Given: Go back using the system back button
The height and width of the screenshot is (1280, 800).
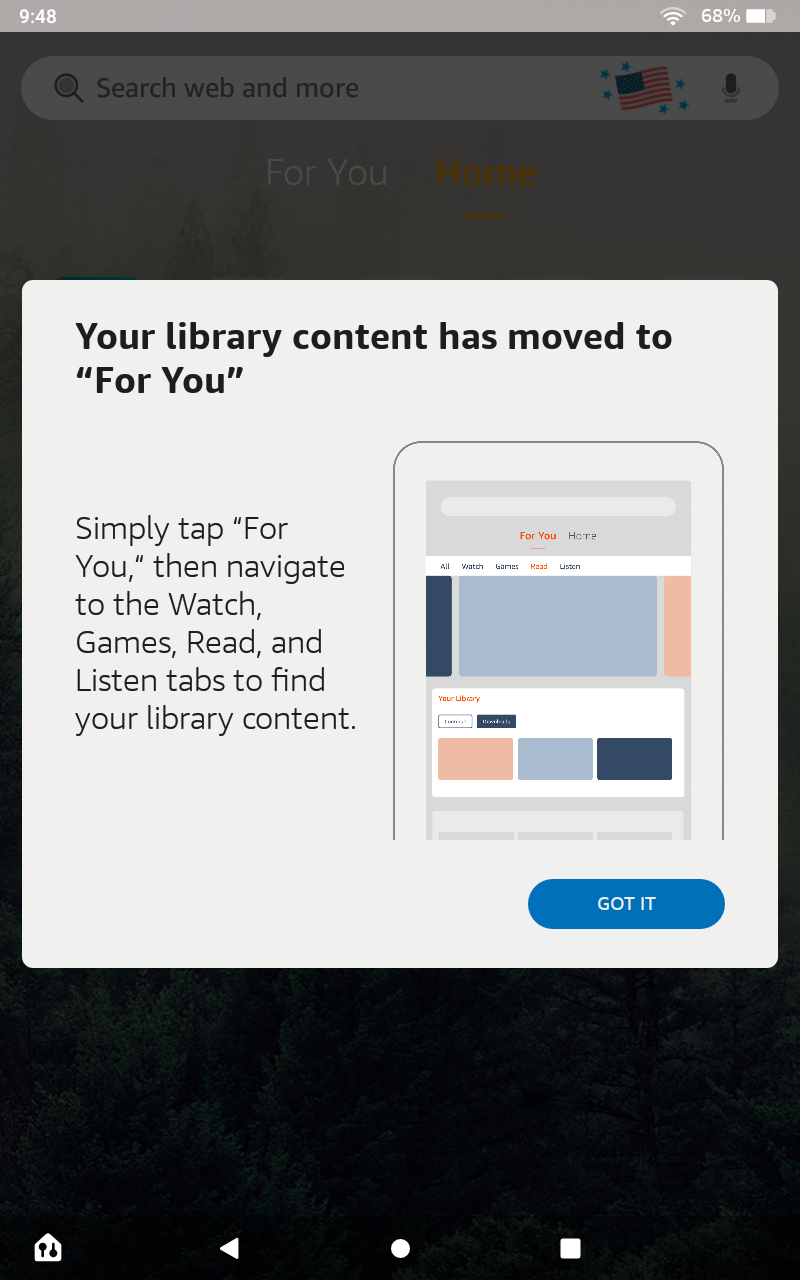Looking at the screenshot, I should coord(230,1247).
